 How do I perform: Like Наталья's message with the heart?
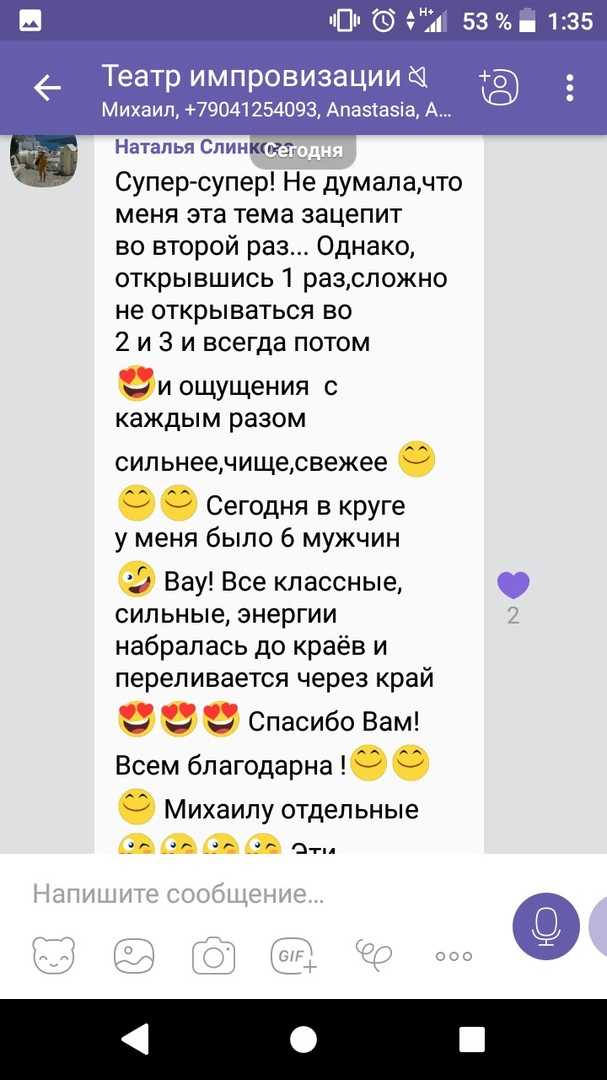(x=513, y=585)
